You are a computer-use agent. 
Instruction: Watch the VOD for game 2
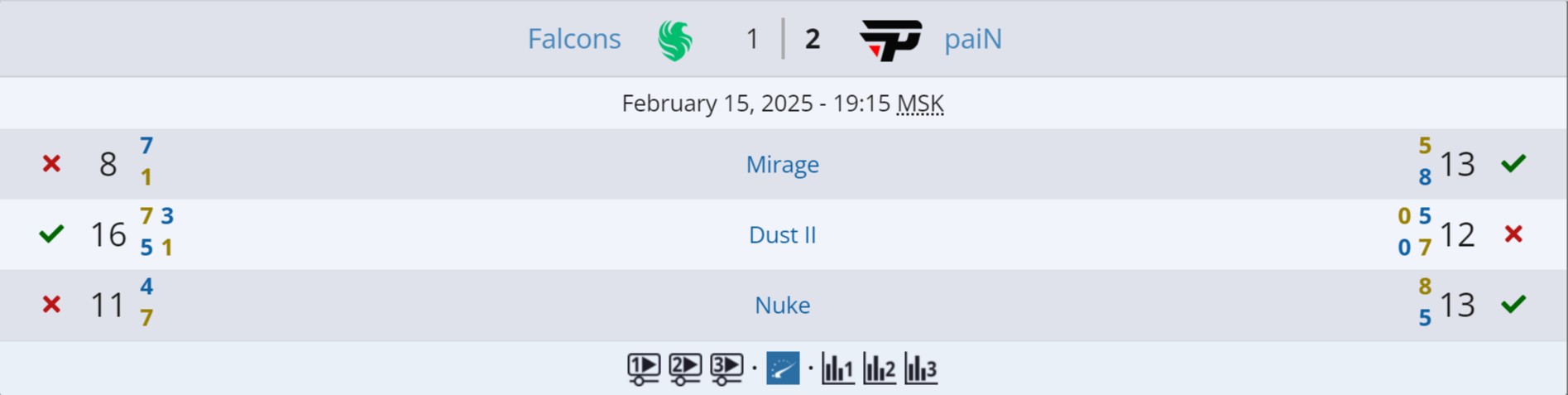(684, 369)
